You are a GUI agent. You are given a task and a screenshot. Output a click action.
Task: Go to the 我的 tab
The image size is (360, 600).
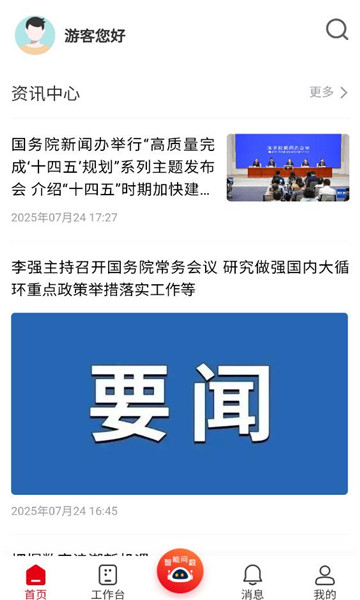[x=325, y=582]
